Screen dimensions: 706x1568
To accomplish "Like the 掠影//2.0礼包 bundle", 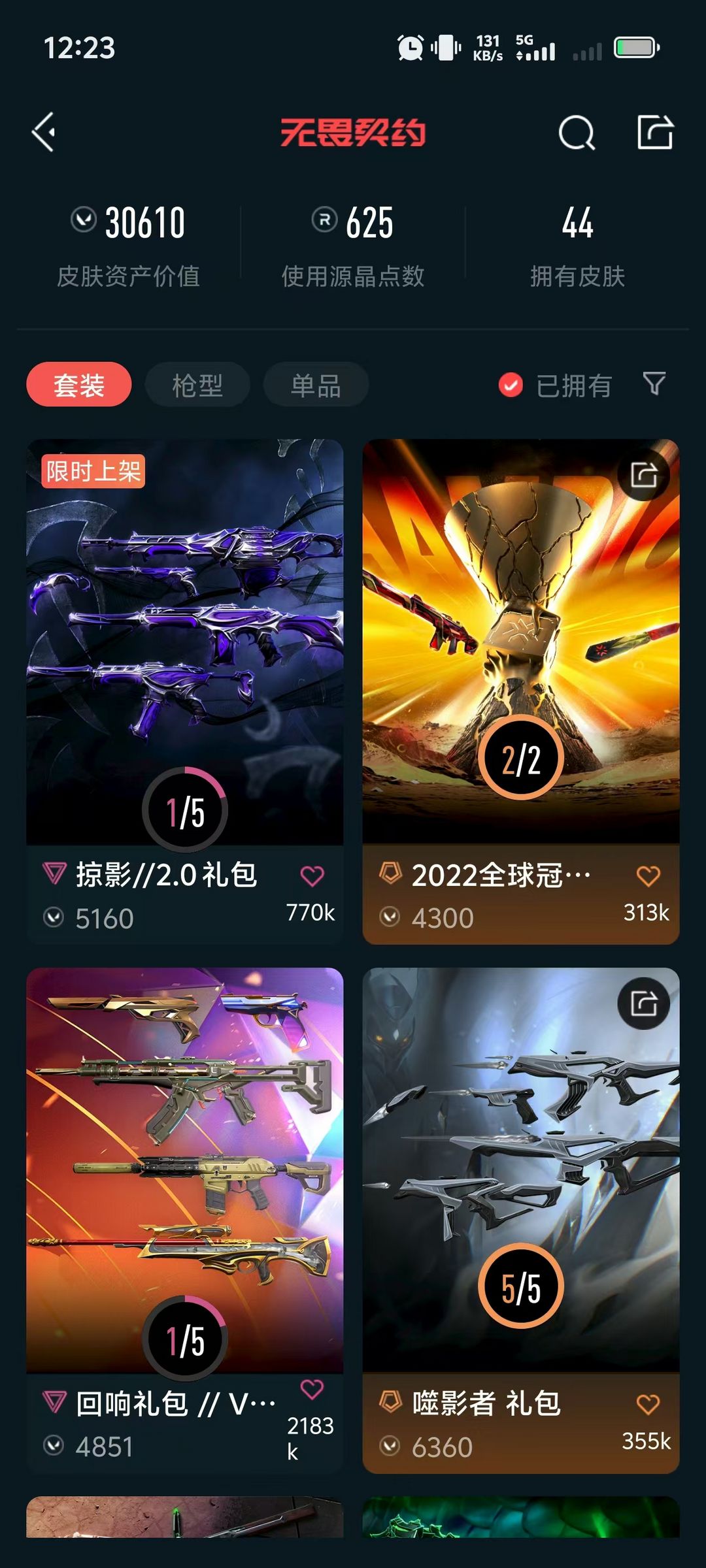I will (x=312, y=875).
